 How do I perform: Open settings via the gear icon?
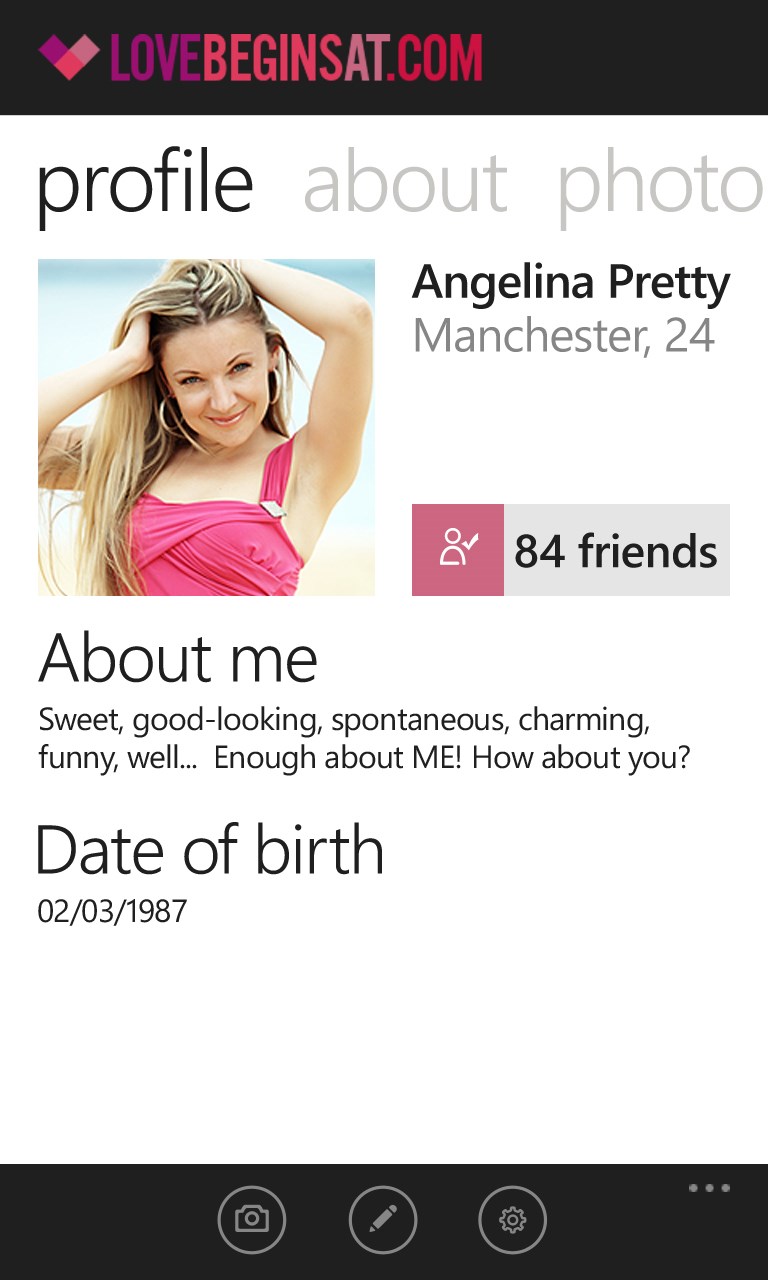[x=513, y=1219]
